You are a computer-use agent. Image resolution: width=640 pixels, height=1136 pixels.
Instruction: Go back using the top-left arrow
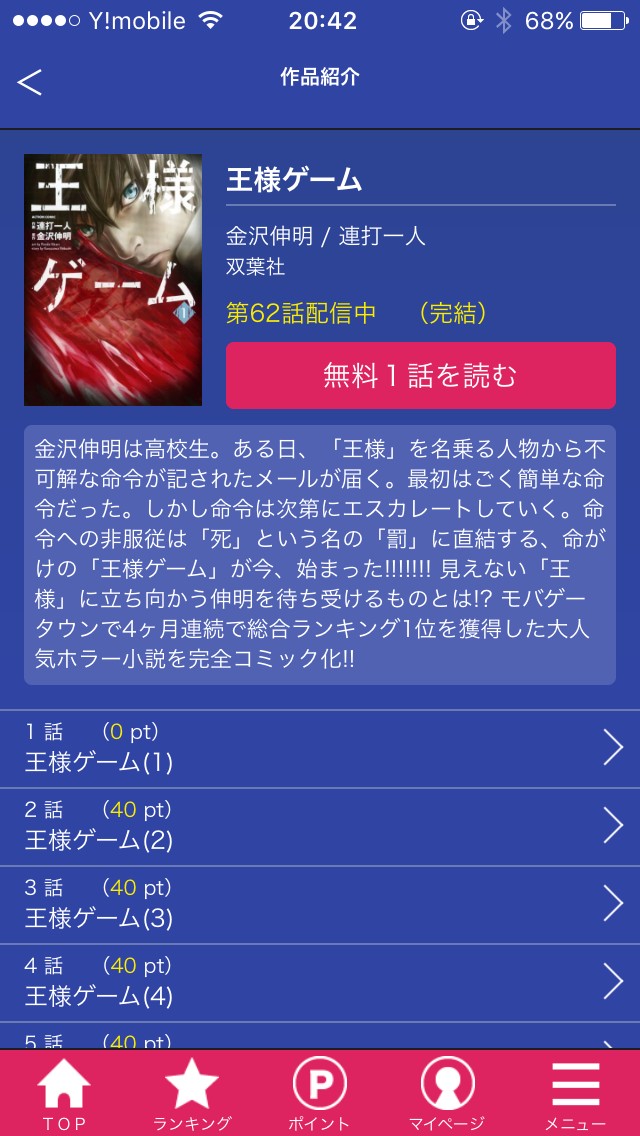(30, 82)
